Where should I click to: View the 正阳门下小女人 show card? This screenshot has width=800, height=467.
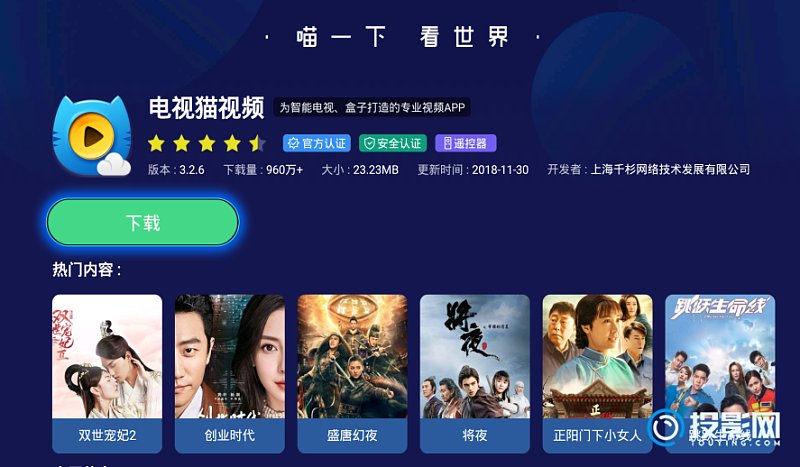click(x=597, y=372)
